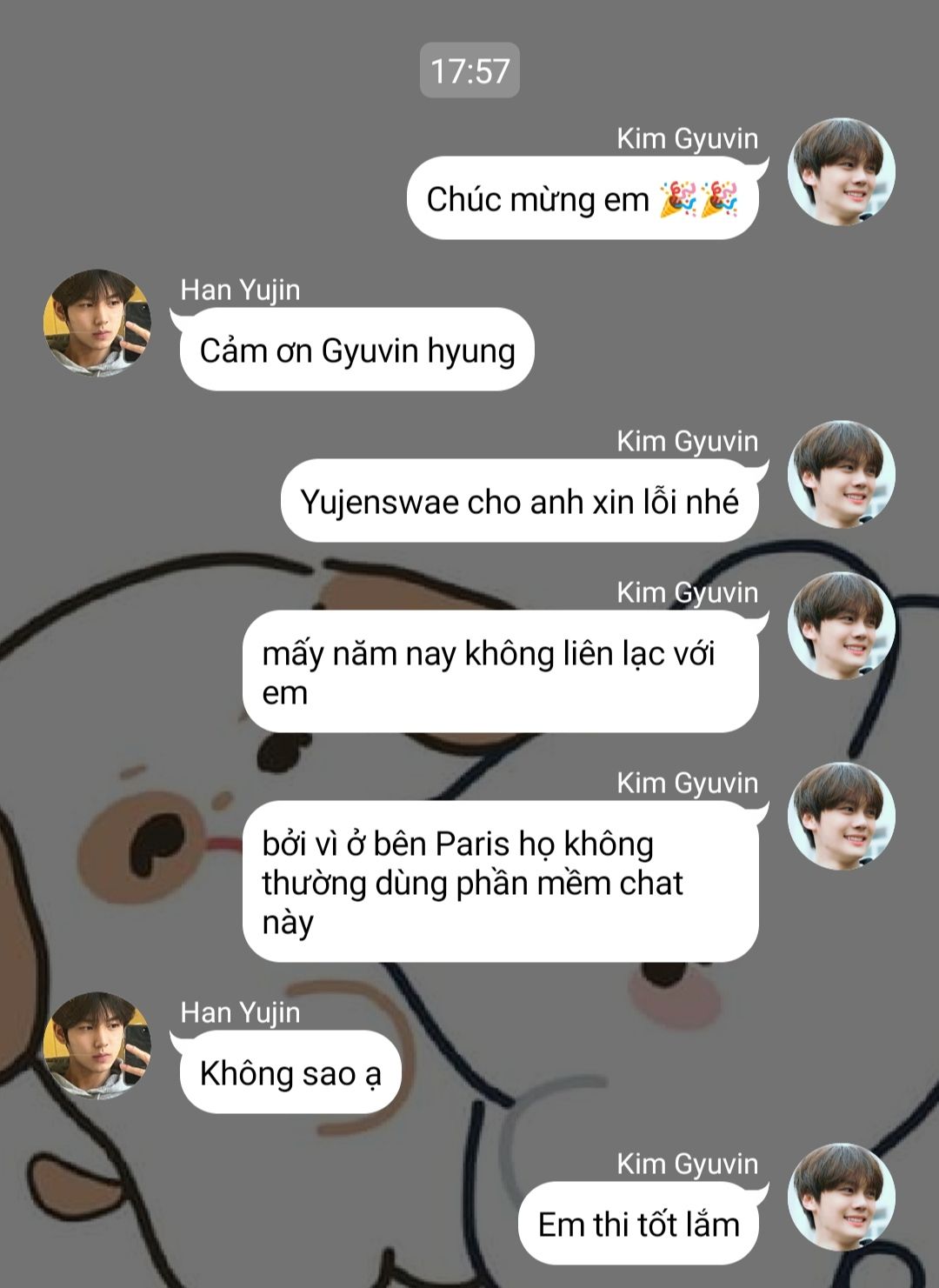Viewport: 939px width, 1288px height.
Task: Open Kim Gyuvin's avatar beside "Chúc mừng em"
Action: tap(841, 172)
